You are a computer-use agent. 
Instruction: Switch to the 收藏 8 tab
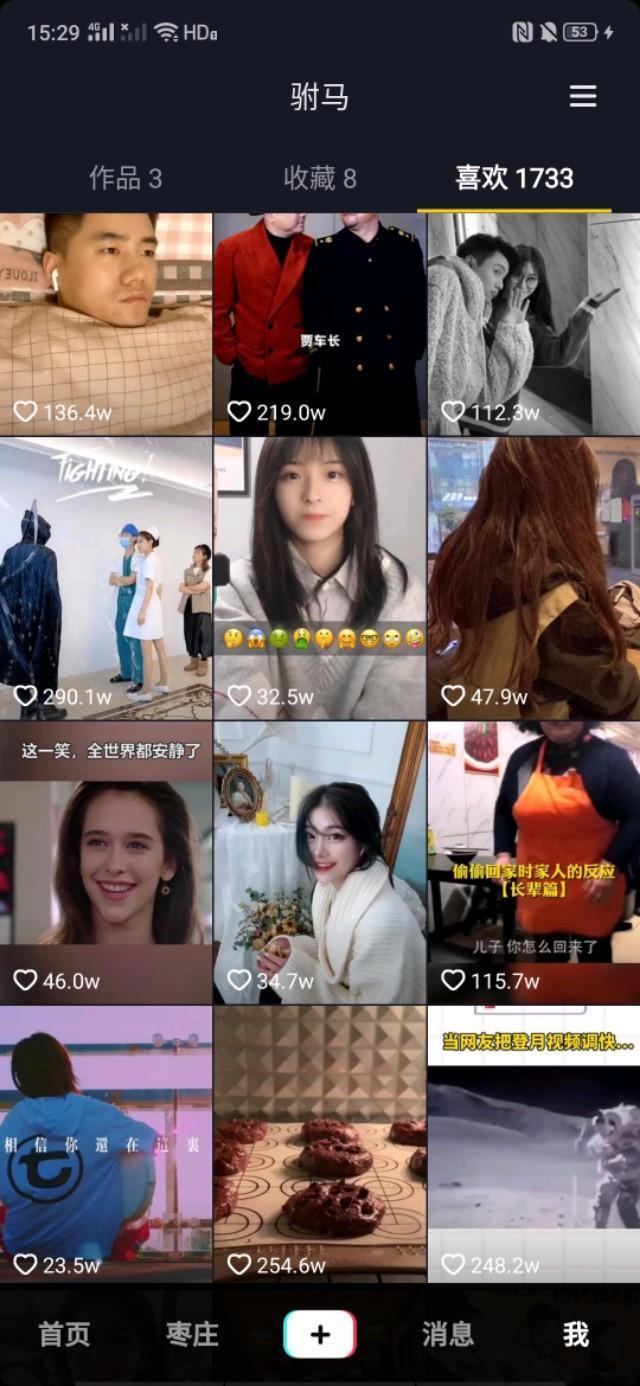[x=320, y=178]
